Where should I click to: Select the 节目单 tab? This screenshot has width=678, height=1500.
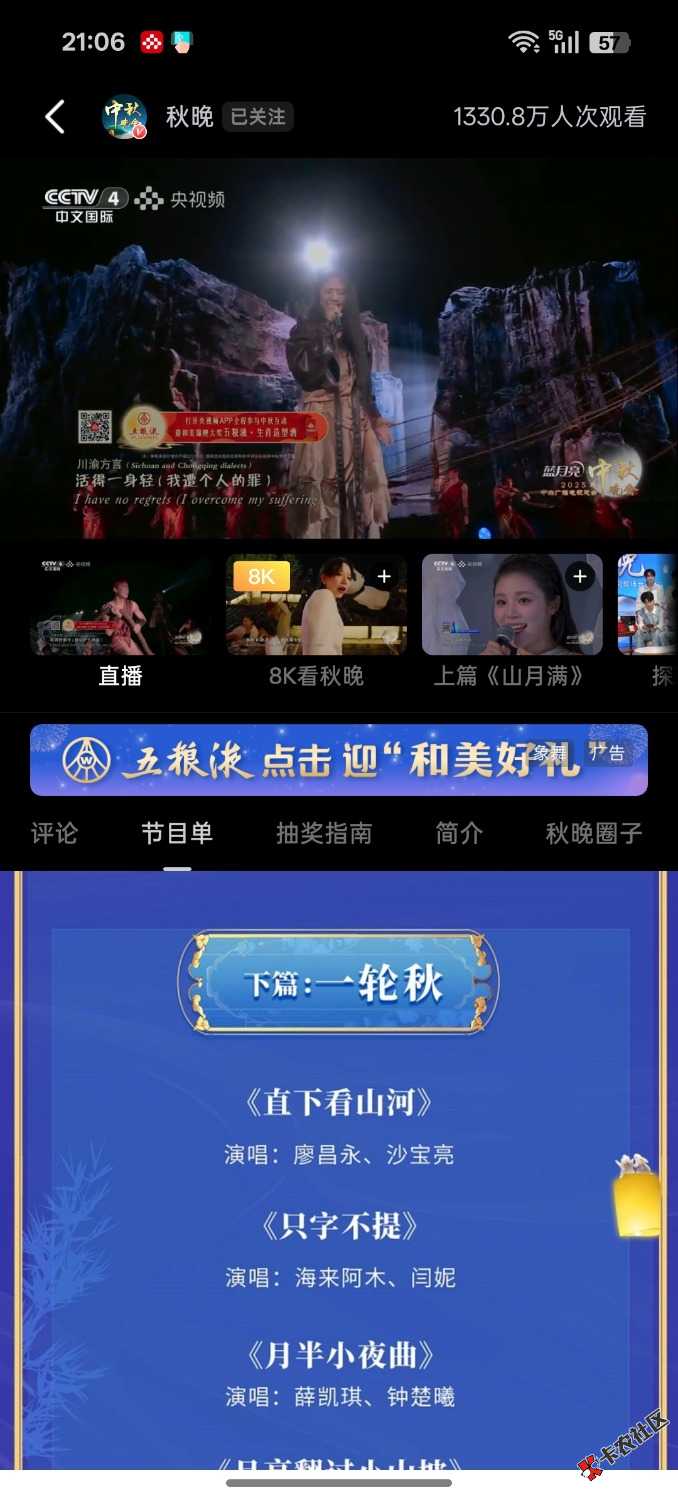click(177, 833)
